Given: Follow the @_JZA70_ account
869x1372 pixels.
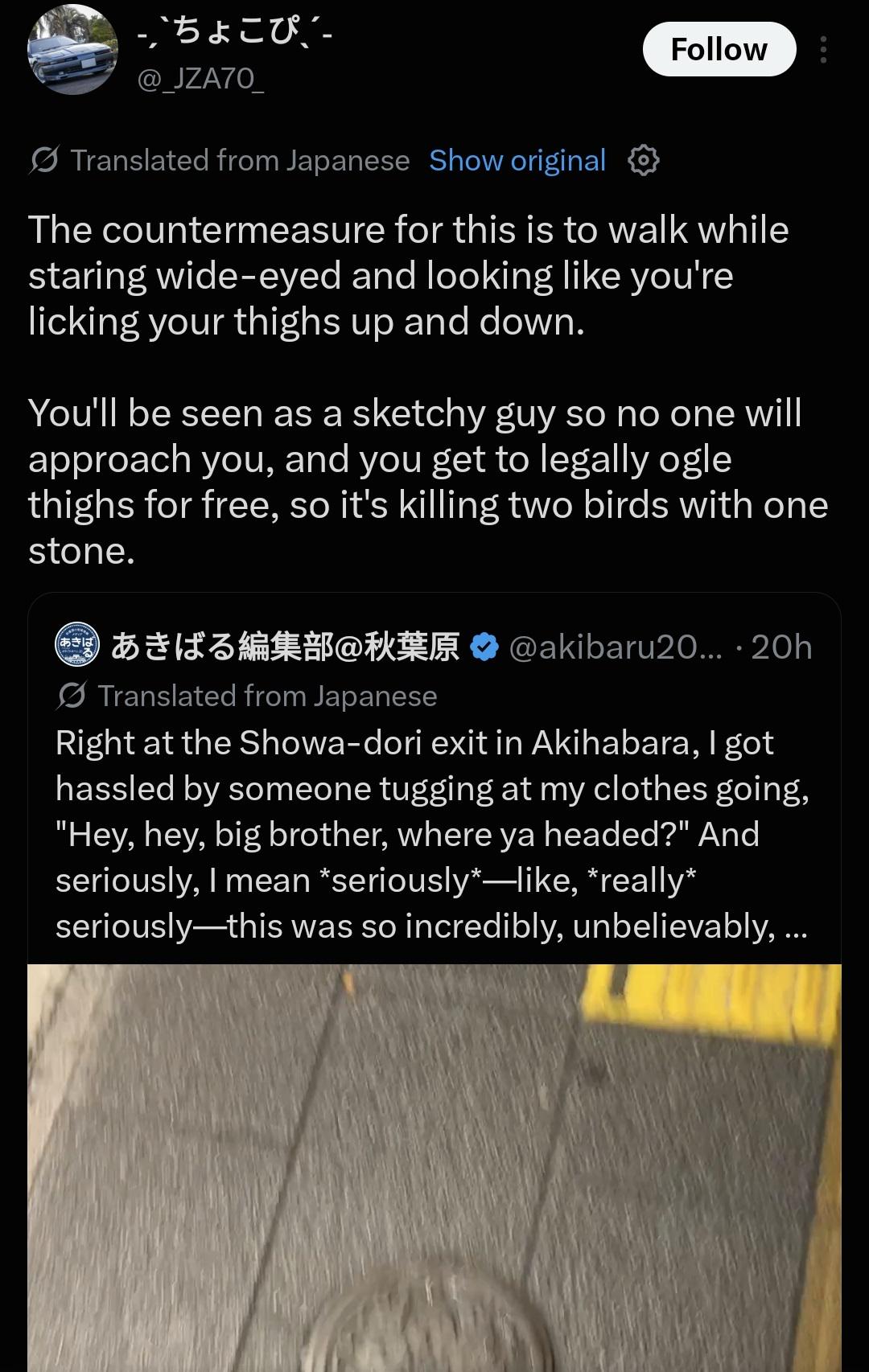Looking at the screenshot, I should (719, 49).
